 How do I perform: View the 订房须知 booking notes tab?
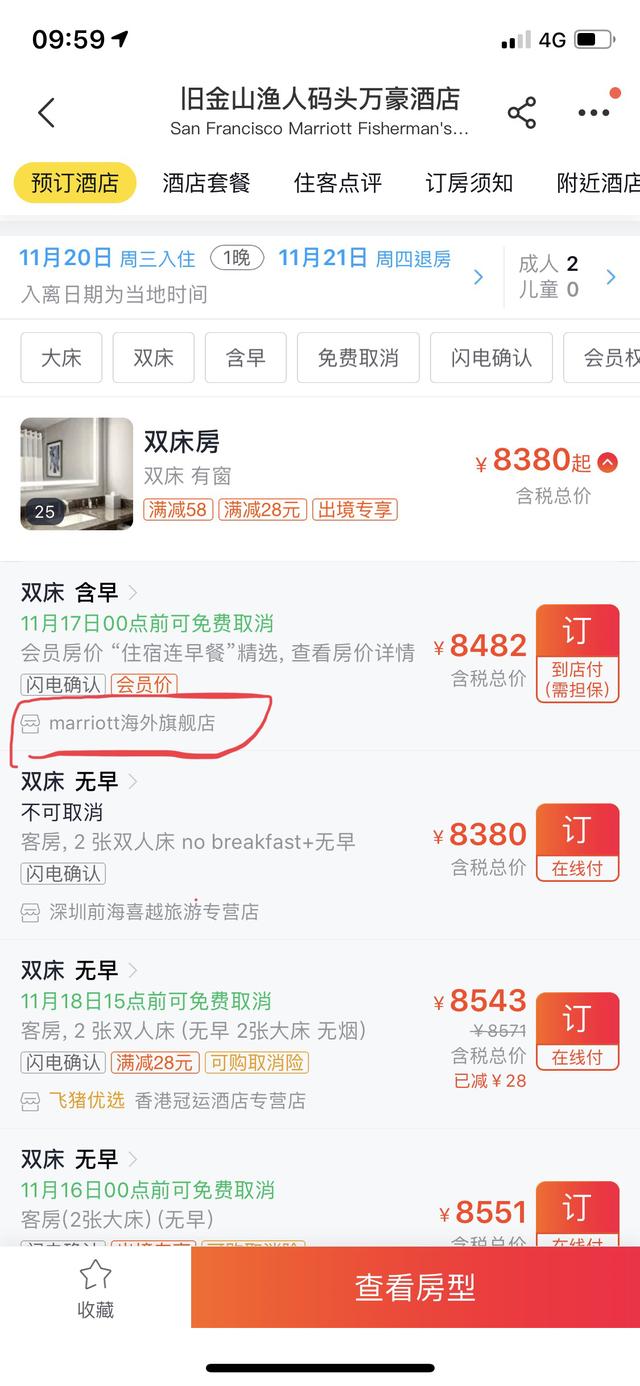click(x=469, y=183)
